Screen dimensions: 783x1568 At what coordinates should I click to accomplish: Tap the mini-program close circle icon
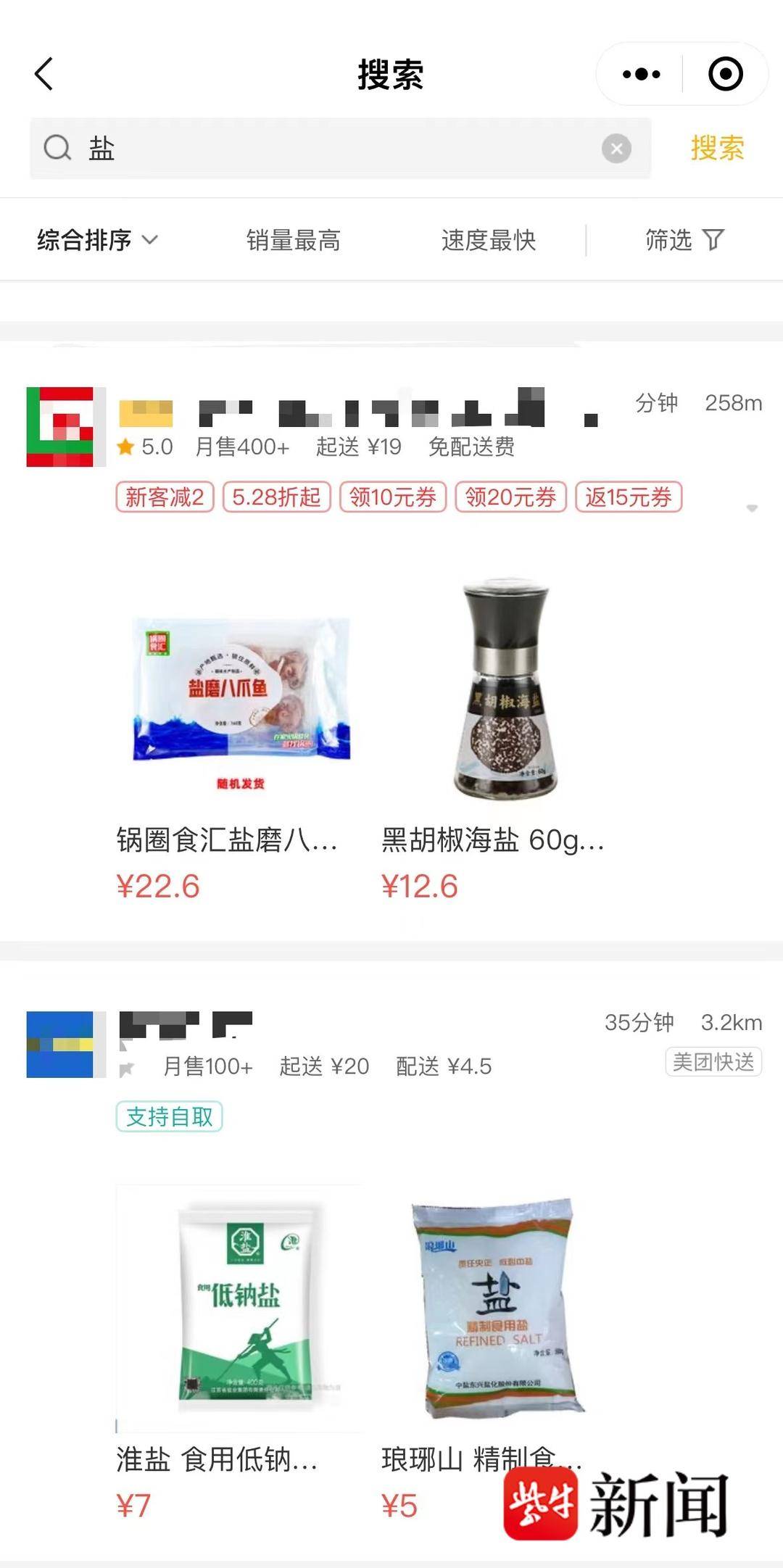(x=725, y=73)
